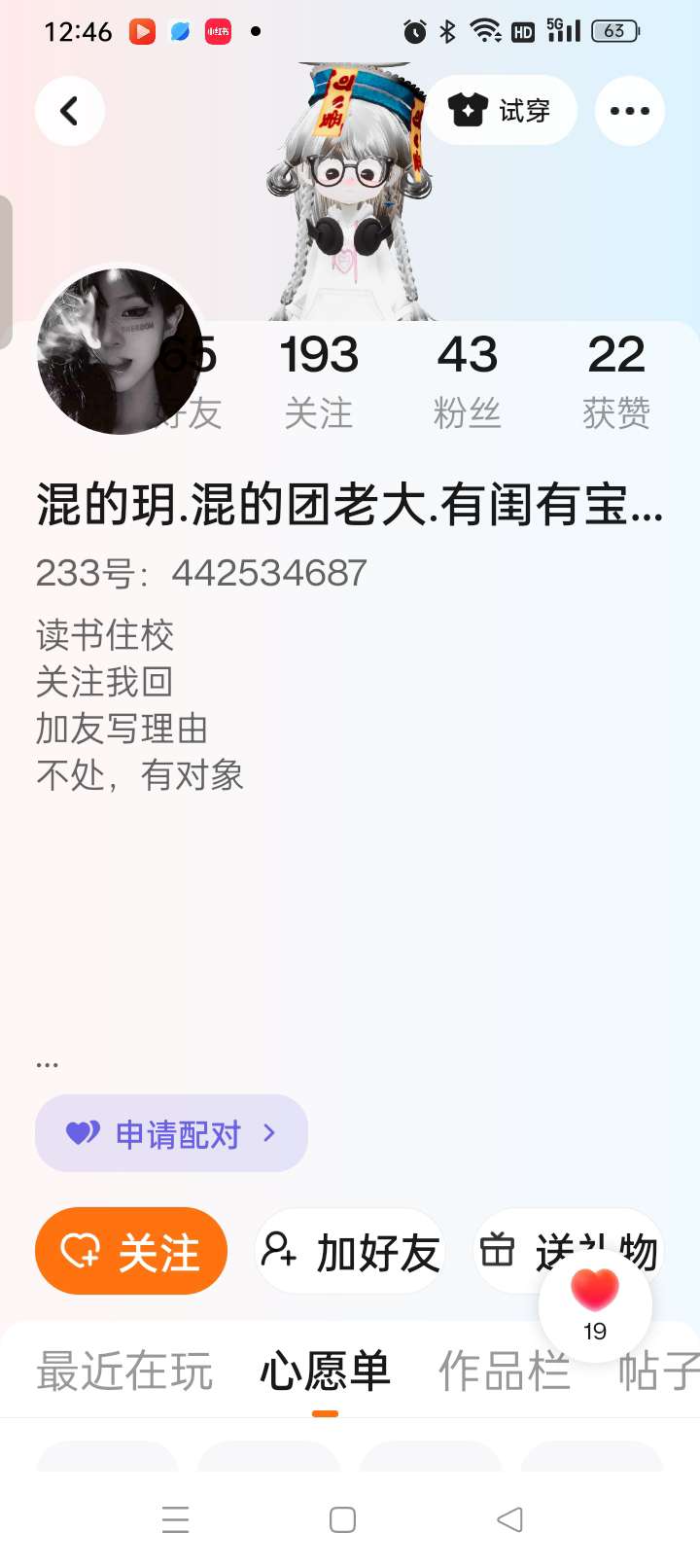Switch to the 最近在玩 tab
700x1568 pixels.
click(x=124, y=1372)
